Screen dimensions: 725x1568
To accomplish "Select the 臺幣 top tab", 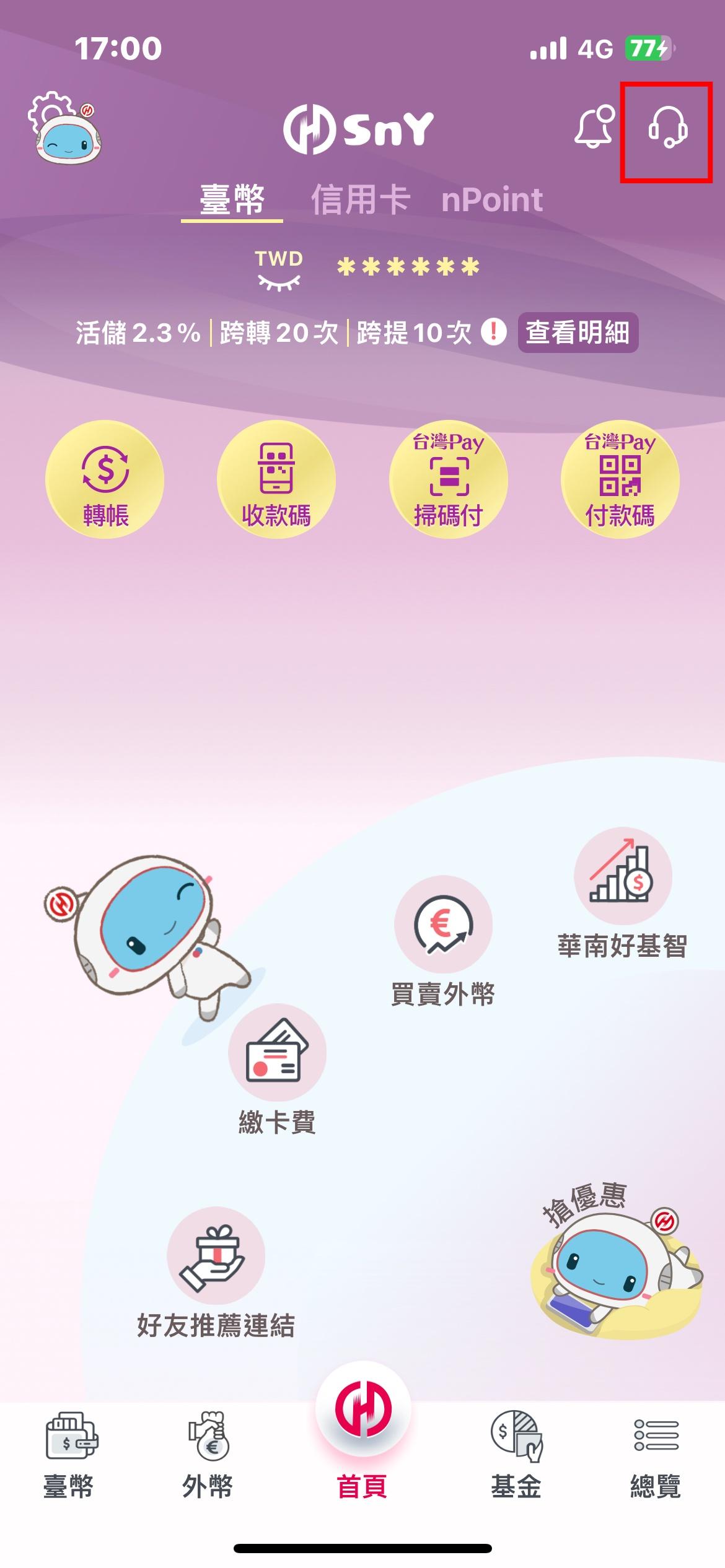I will tap(232, 200).
